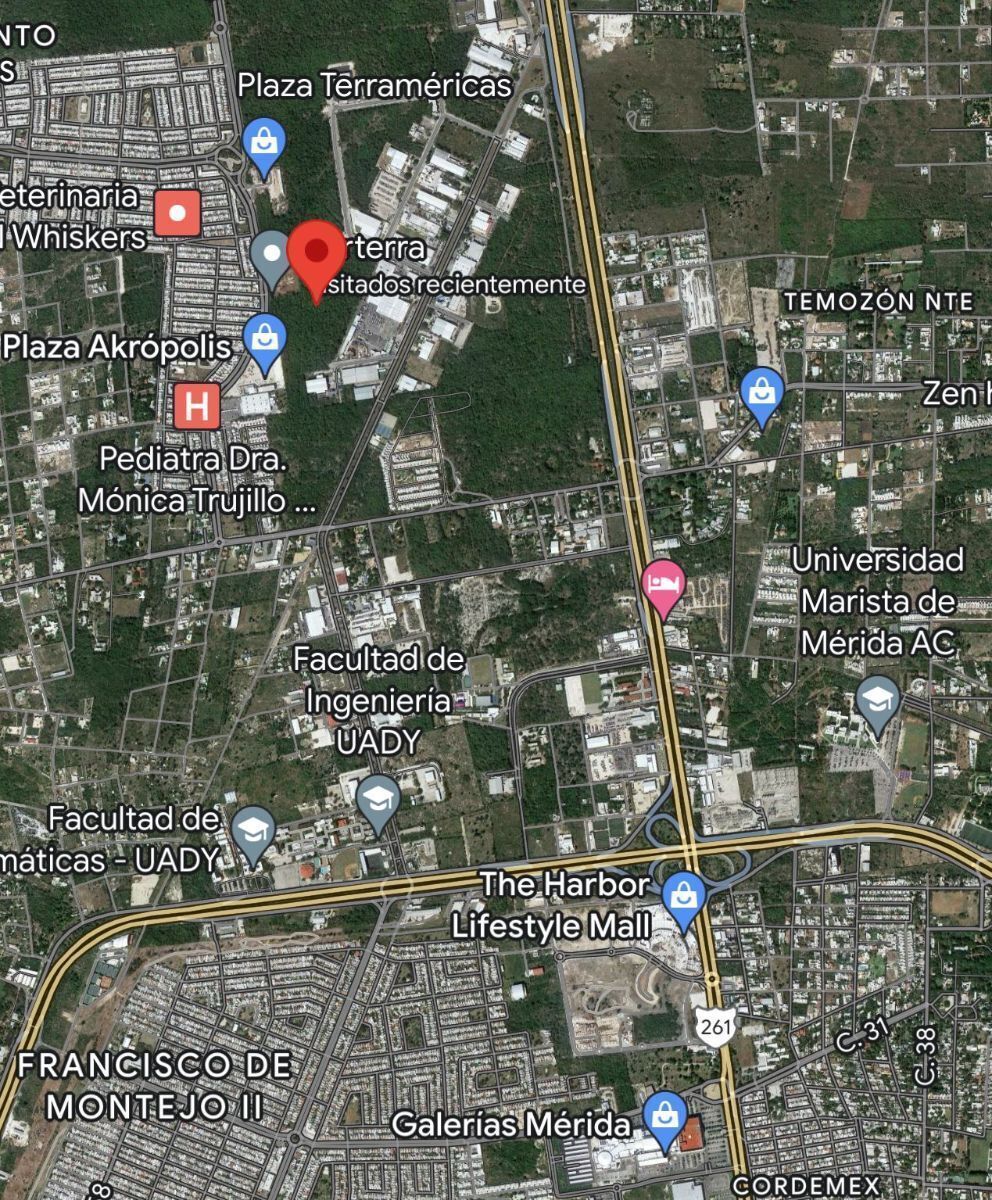Viewport: 992px width, 1200px height.
Task: Open Facultad de Ingeniería UADY marker
Action: pyautogui.click(x=378, y=800)
